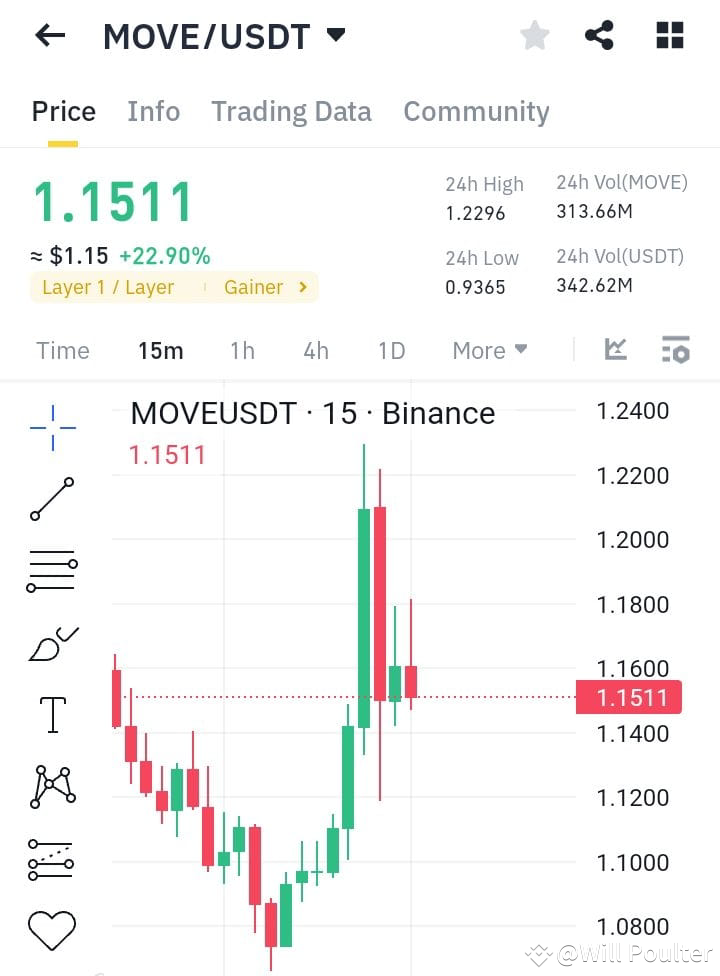
Task: Toggle MOVE/USDT as a favorite
Action: (x=535, y=35)
